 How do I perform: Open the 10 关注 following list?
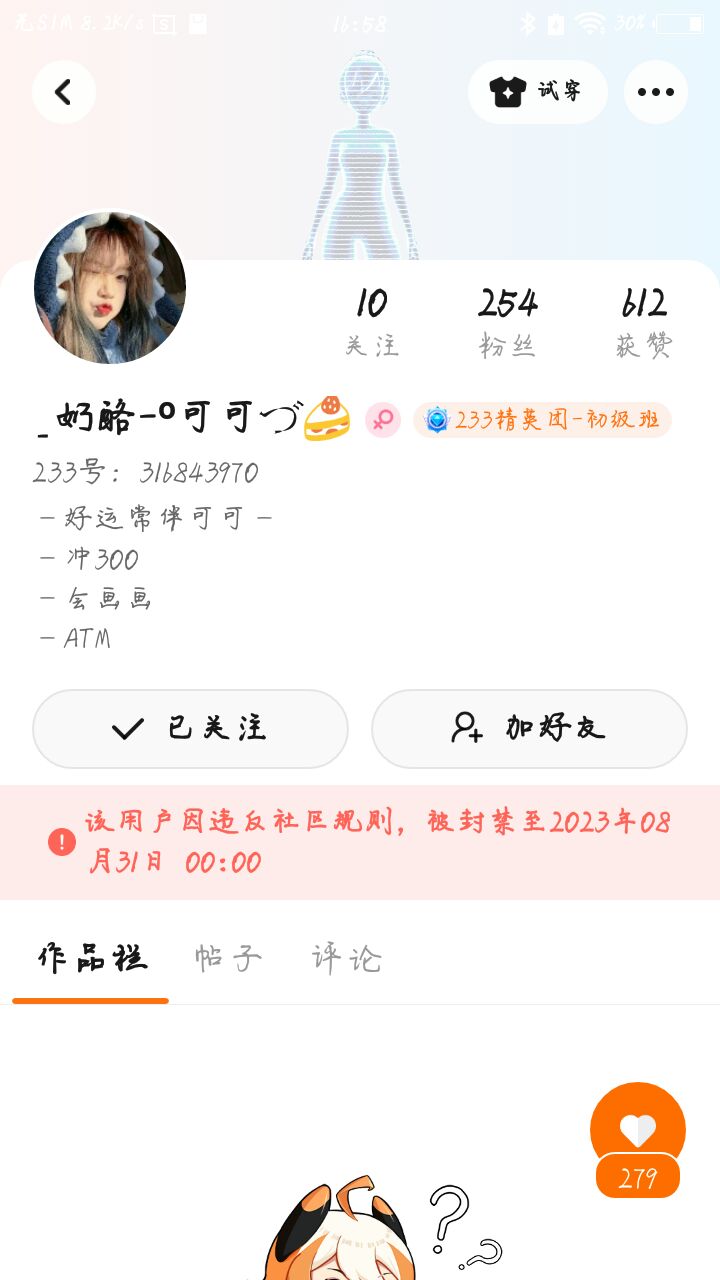coord(371,320)
